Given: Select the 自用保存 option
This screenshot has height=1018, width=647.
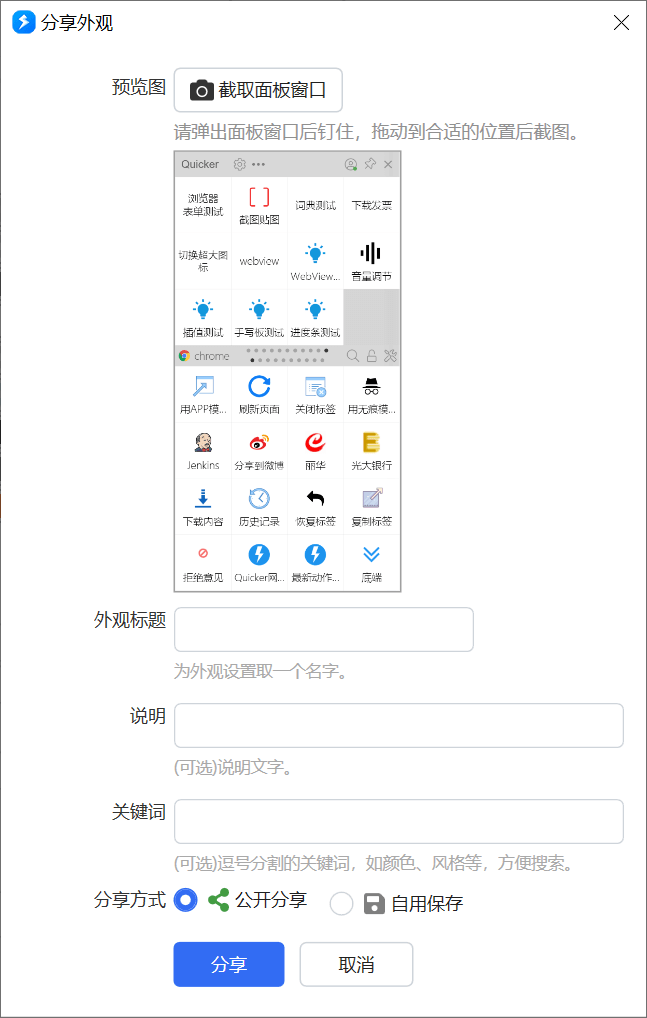Looking at the screenshot, I should click(342, 904).
